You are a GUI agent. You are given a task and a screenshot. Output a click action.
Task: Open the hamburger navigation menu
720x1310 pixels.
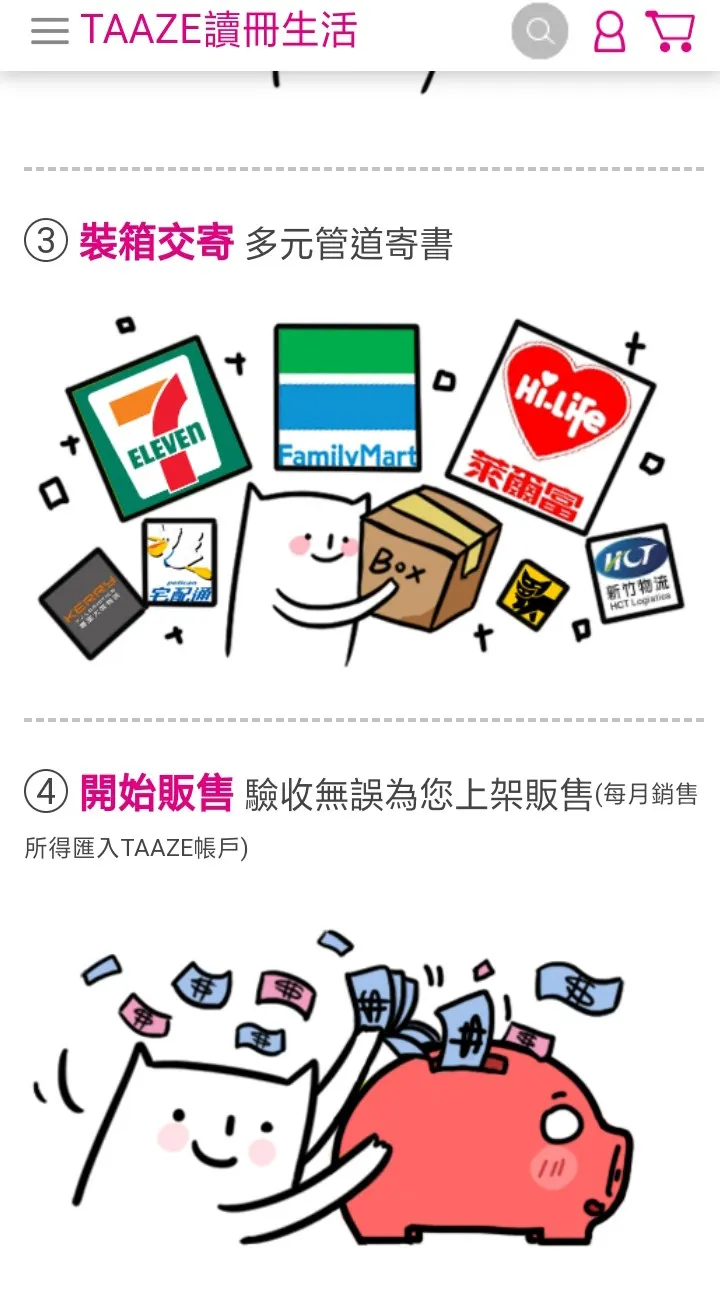pos(47,30)
